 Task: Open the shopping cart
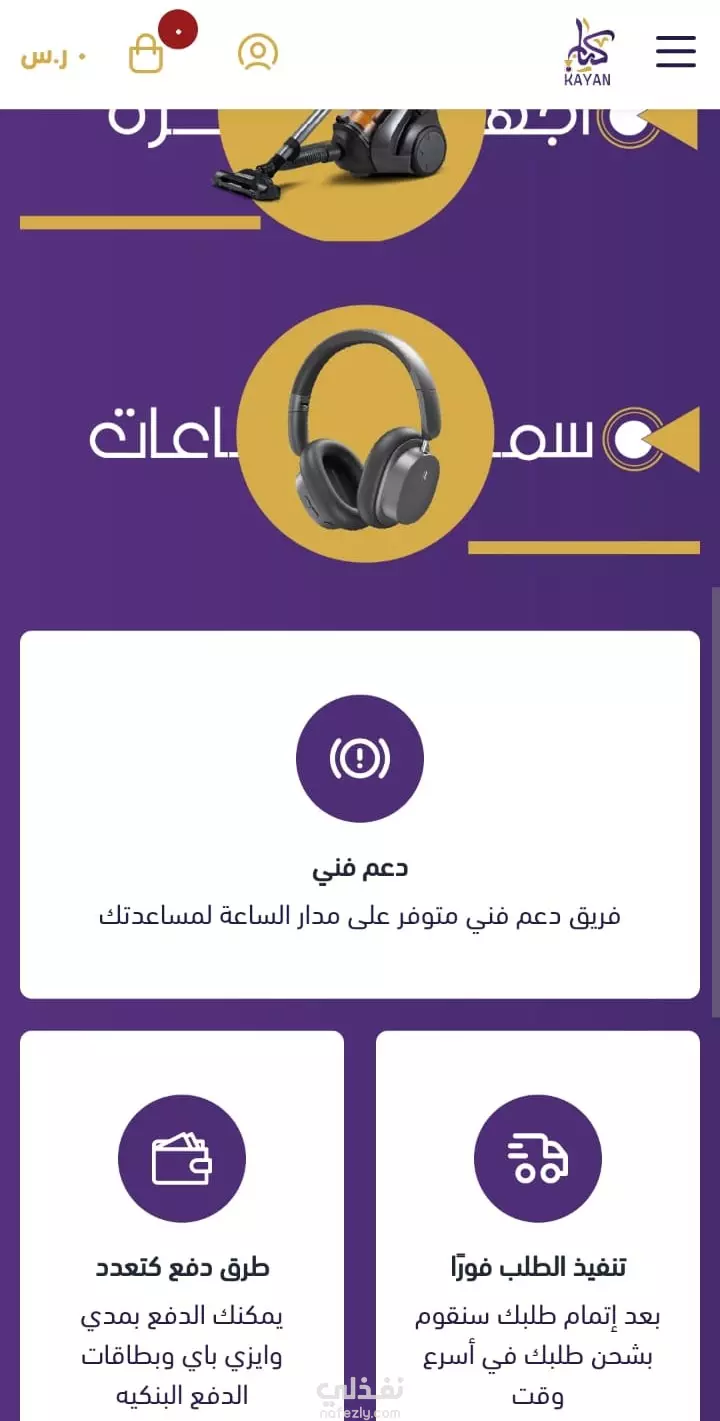click(146, 54)
